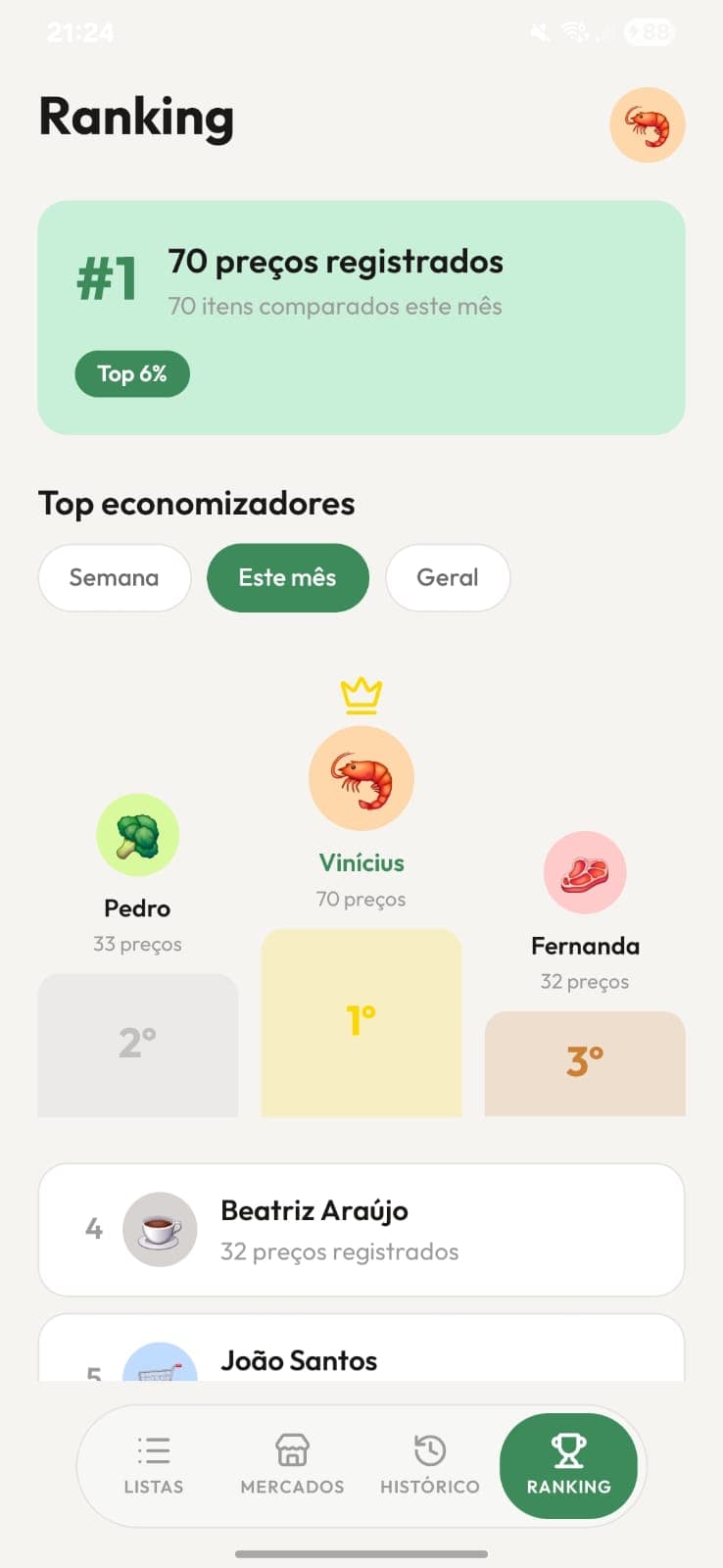
Task: Tap the first place podium column
Action: point(361,1022)
